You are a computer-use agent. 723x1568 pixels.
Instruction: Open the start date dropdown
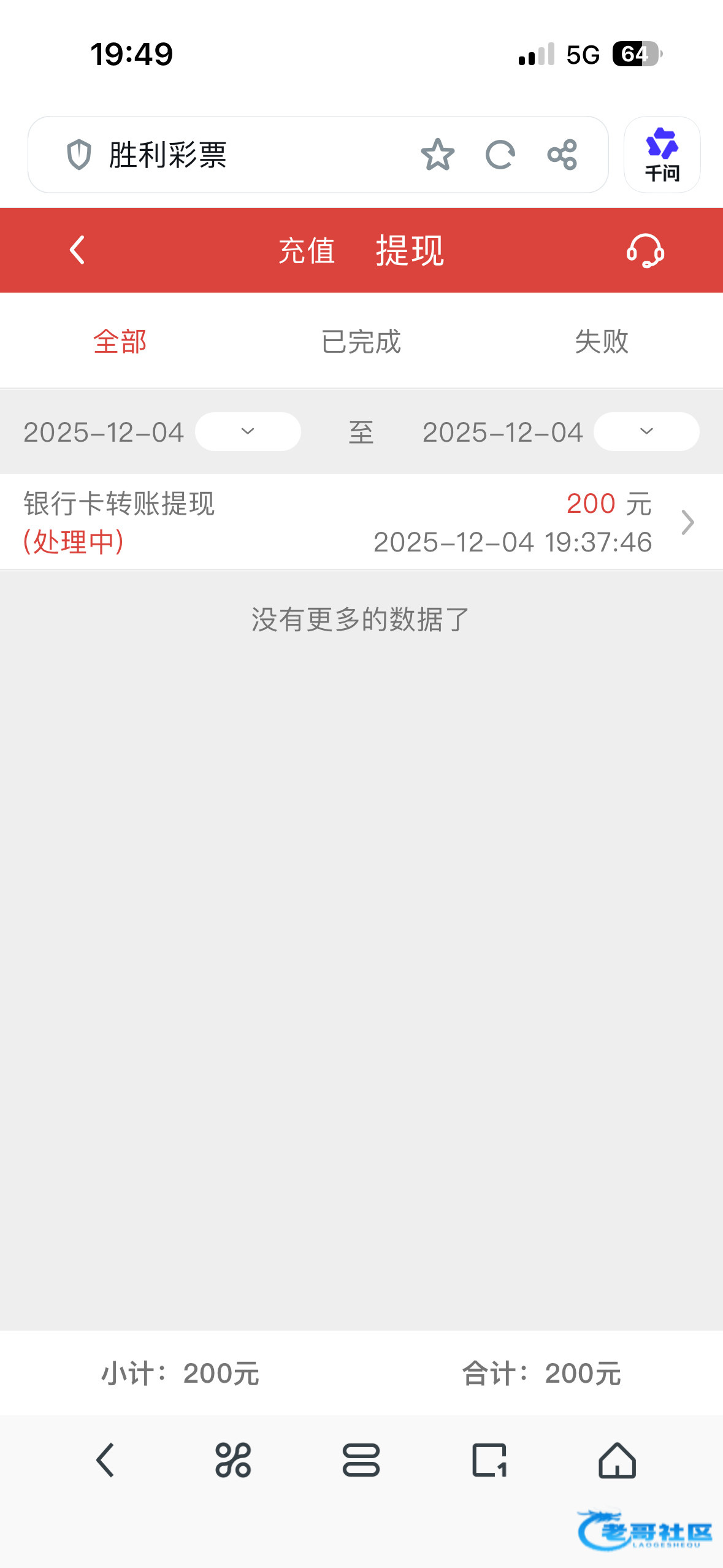[x=248, y=432]
